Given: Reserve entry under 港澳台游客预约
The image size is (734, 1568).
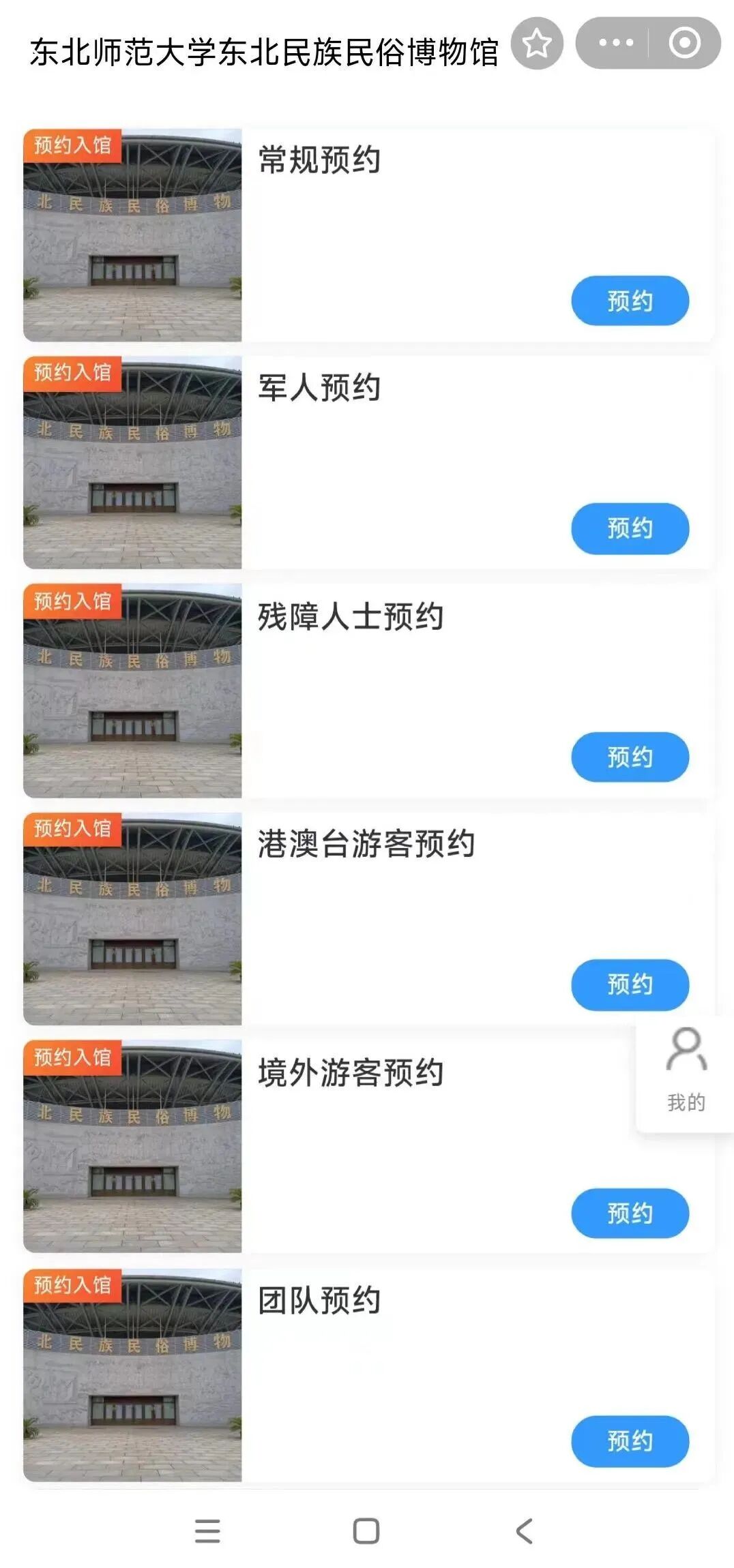Looking at the screenshot, I should (x=630, y=984).
